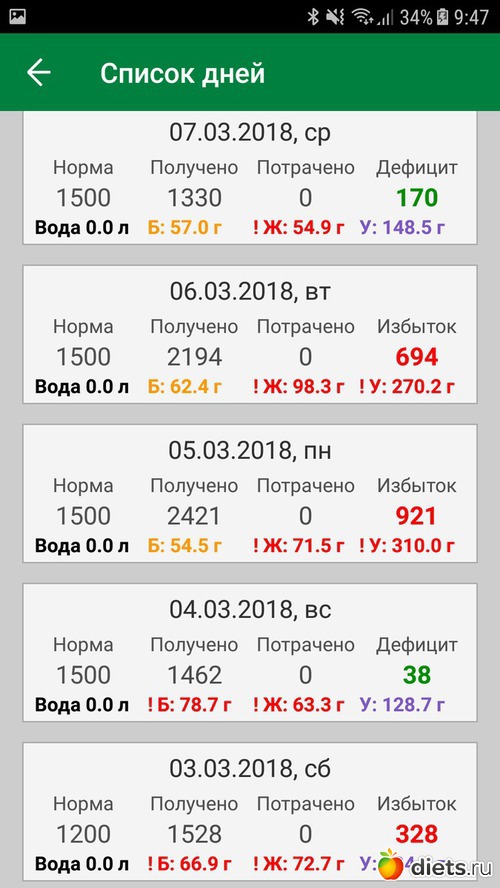
Task: Select the 05.03.2018 Monday entry
Action: pyautogui.click(x=250, y=493)
